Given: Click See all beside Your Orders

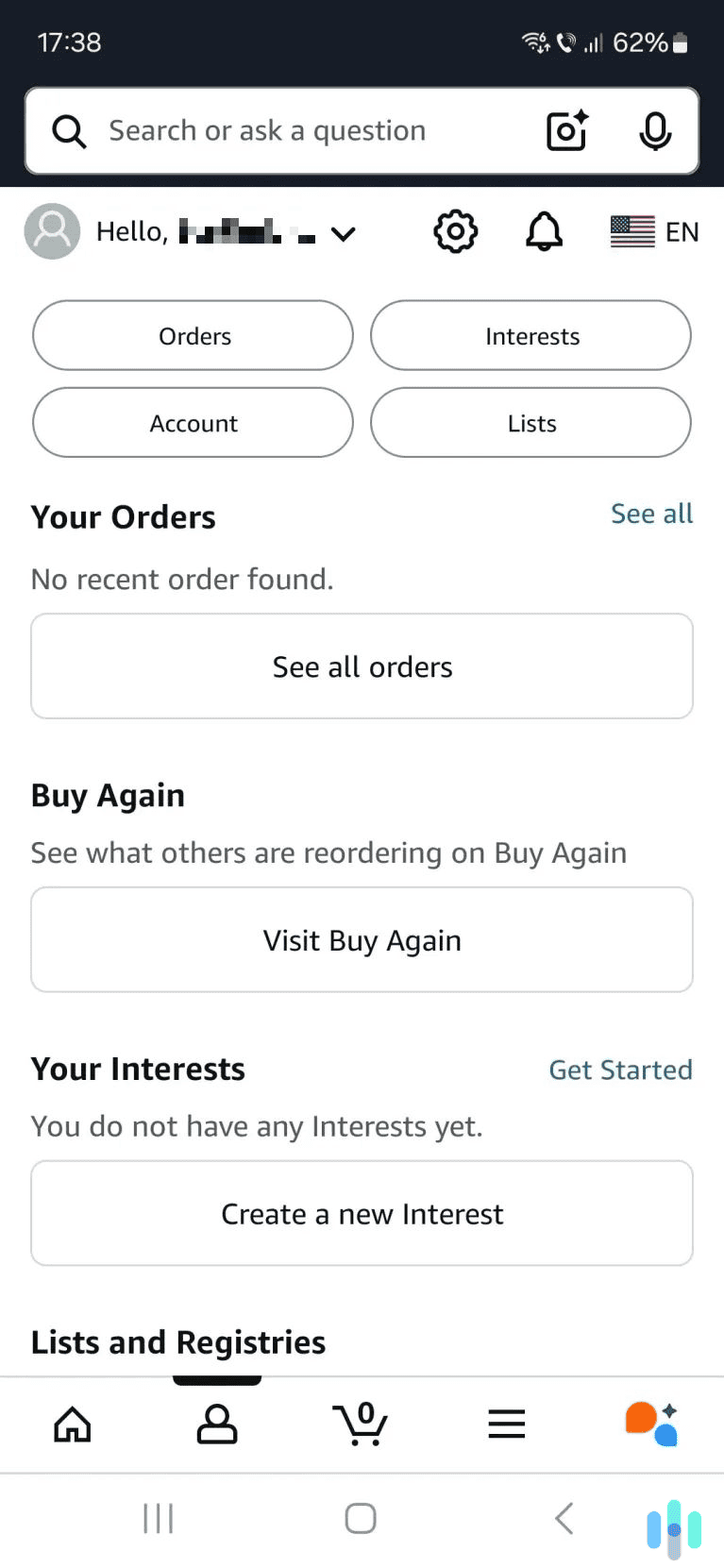Looking at the screenshot, I should pos(651,514).
